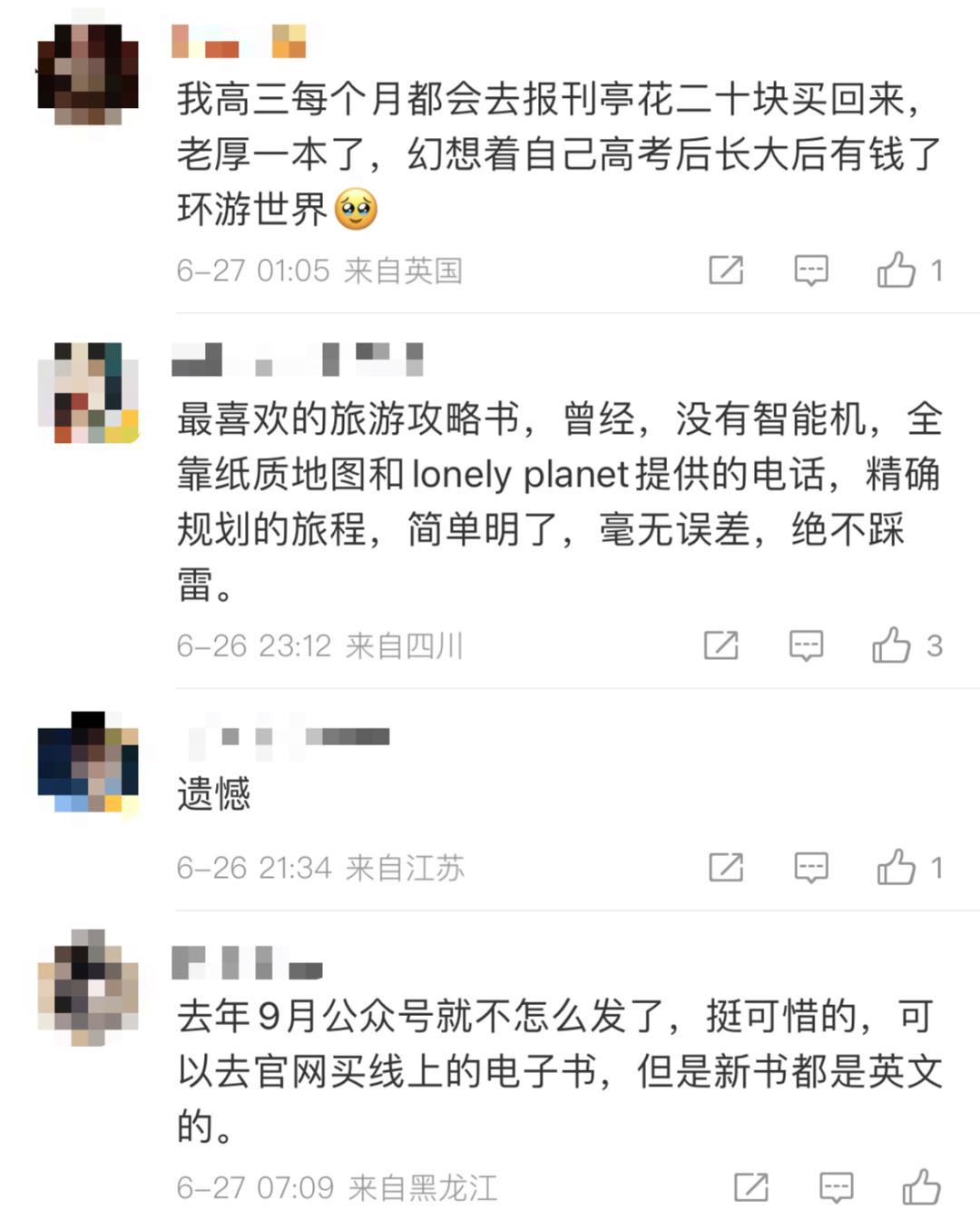Reply to the comment from 黑龙江

[836, 1187]
